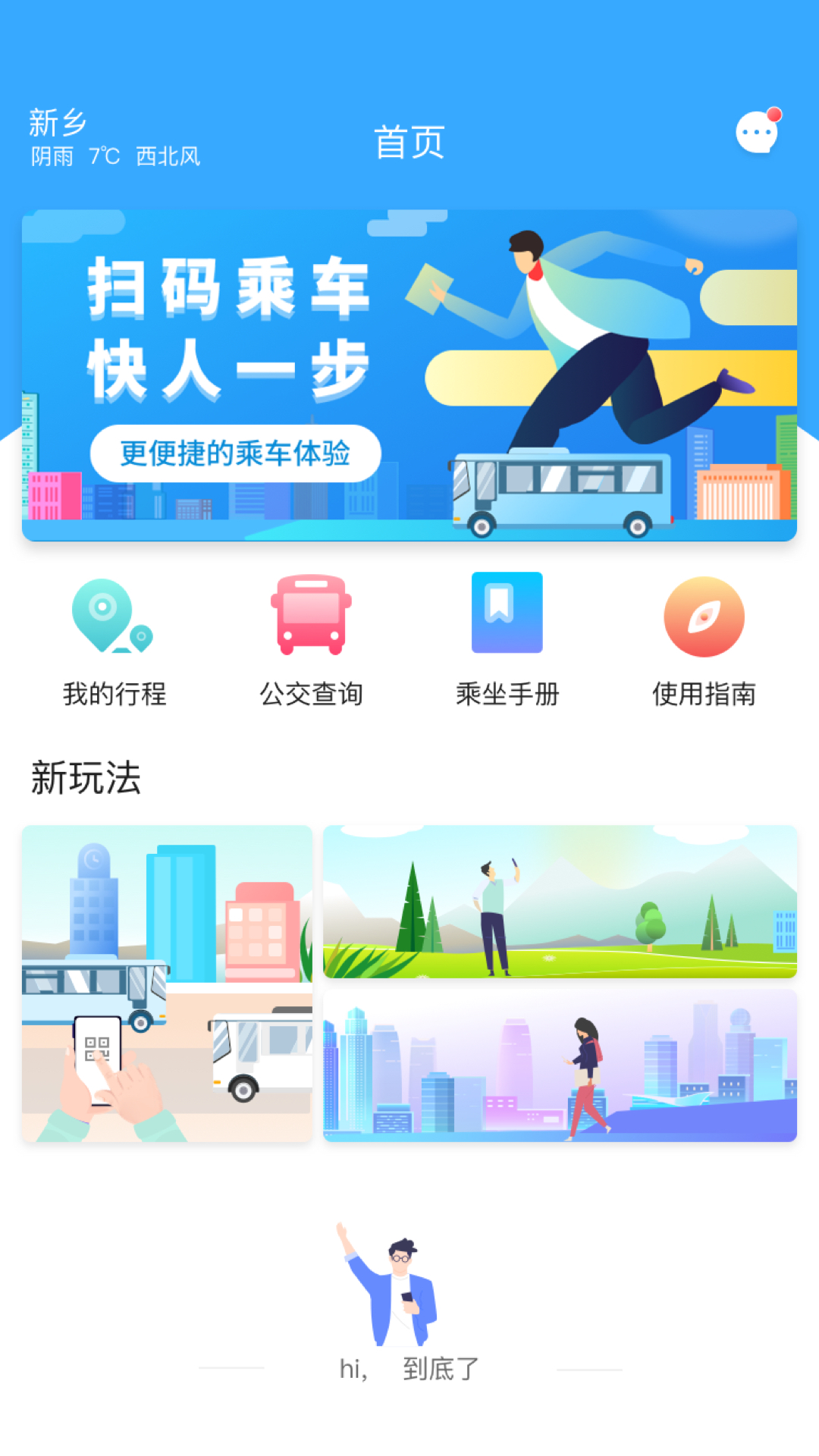Open the 扫码乘车 promotional banner
This screenshot has width=819, height=1456.
pyautogui.click(x=409, y=375)
